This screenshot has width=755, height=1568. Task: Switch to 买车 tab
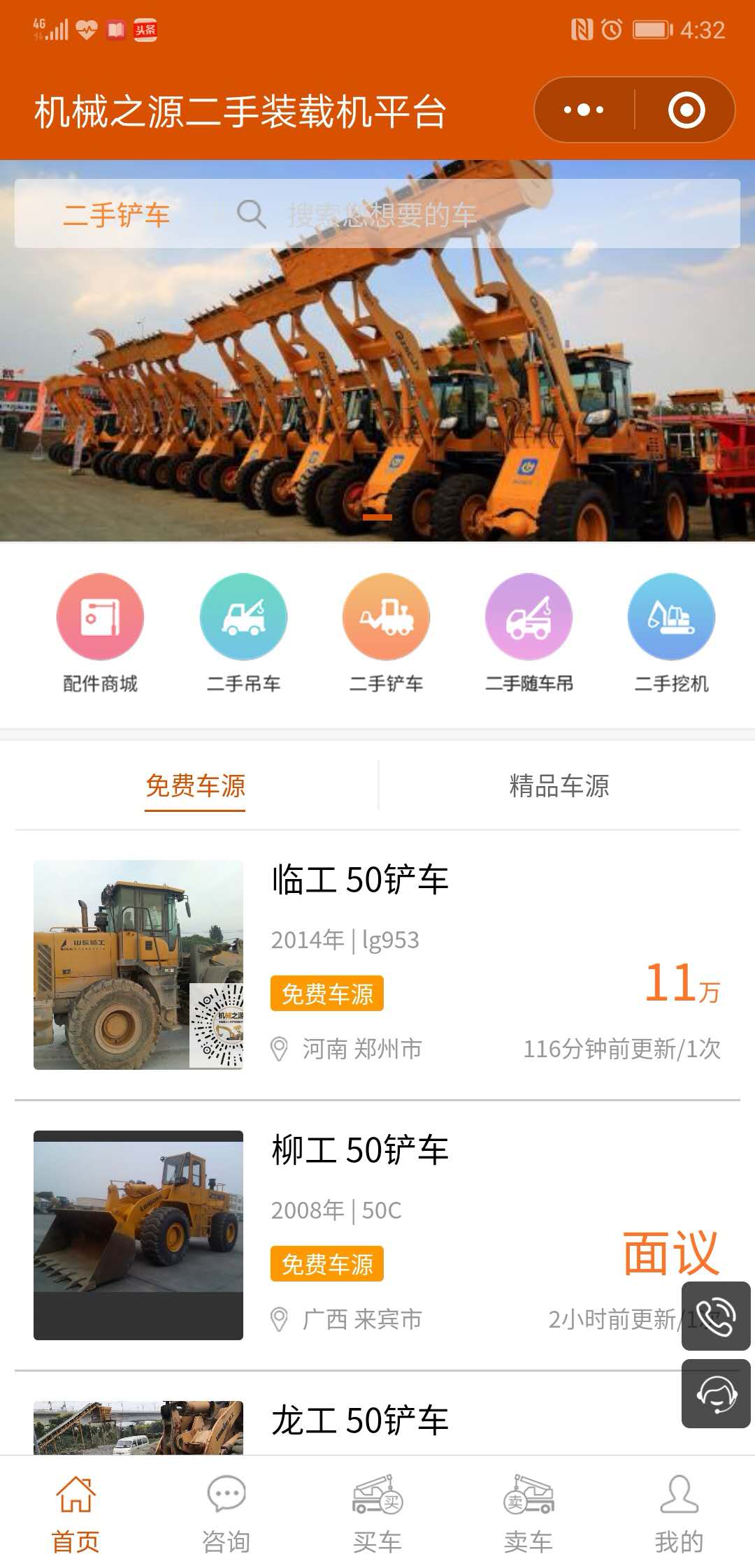[377, 1513]
